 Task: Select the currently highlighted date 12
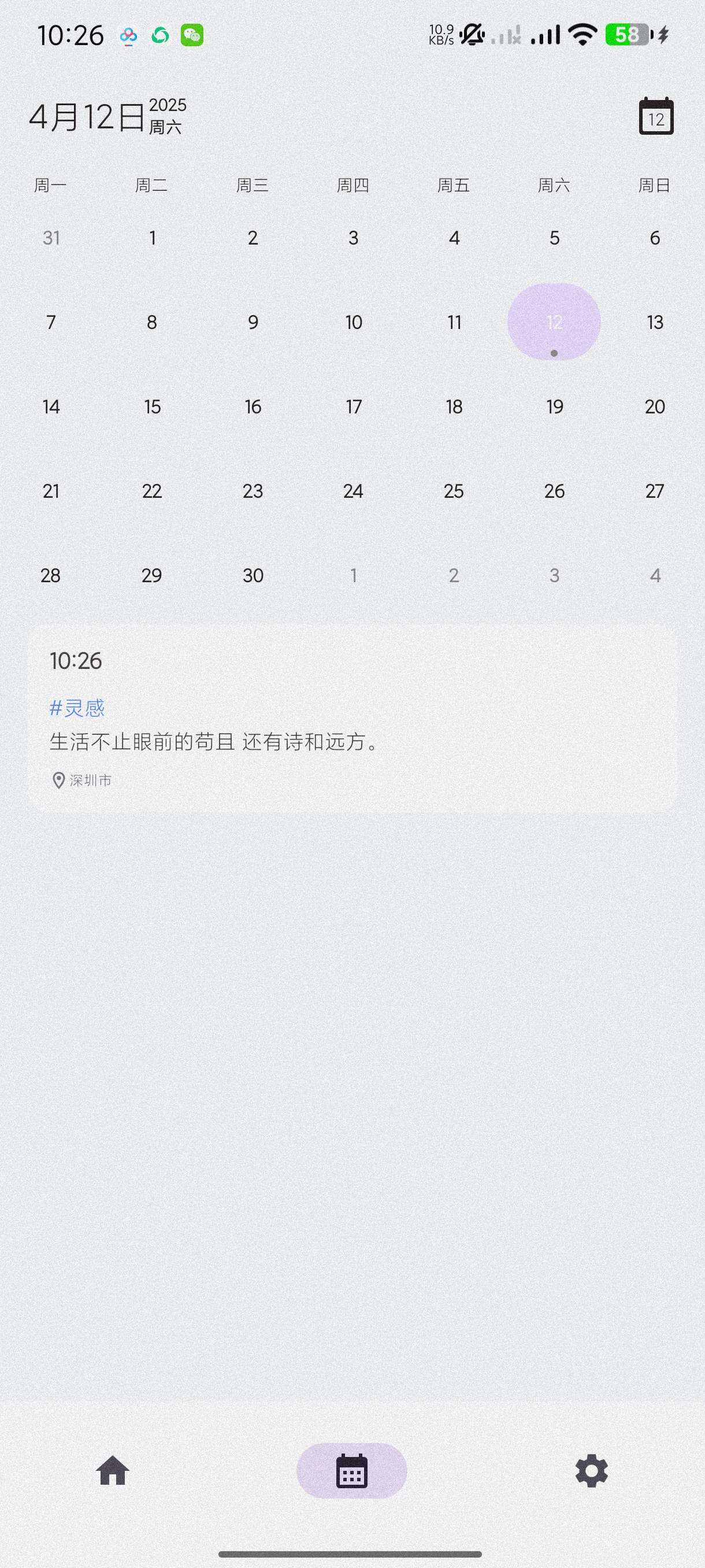(554, 322)
